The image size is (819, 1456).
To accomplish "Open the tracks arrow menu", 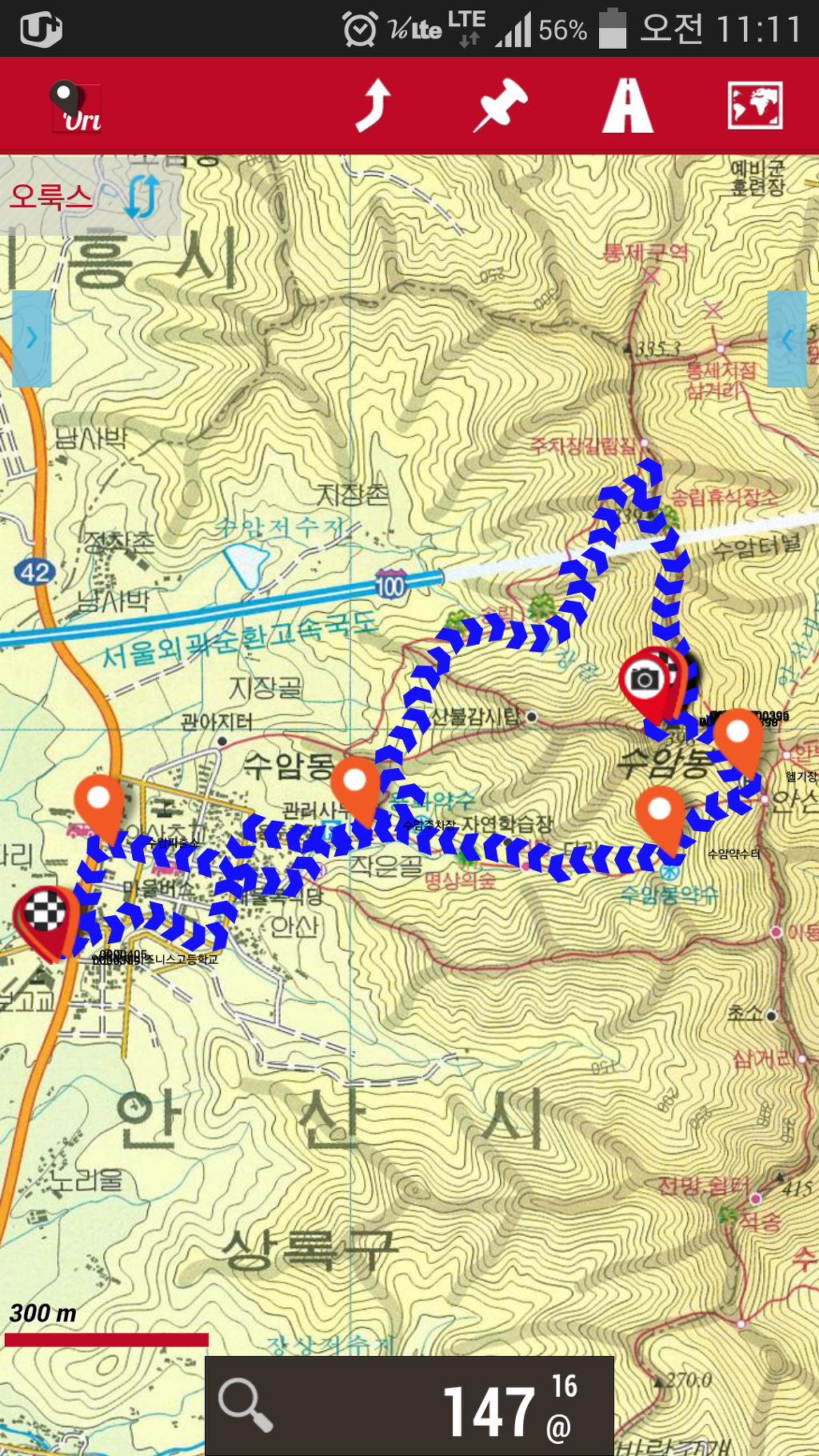I will pyautogui.click(x=373, y=106).
